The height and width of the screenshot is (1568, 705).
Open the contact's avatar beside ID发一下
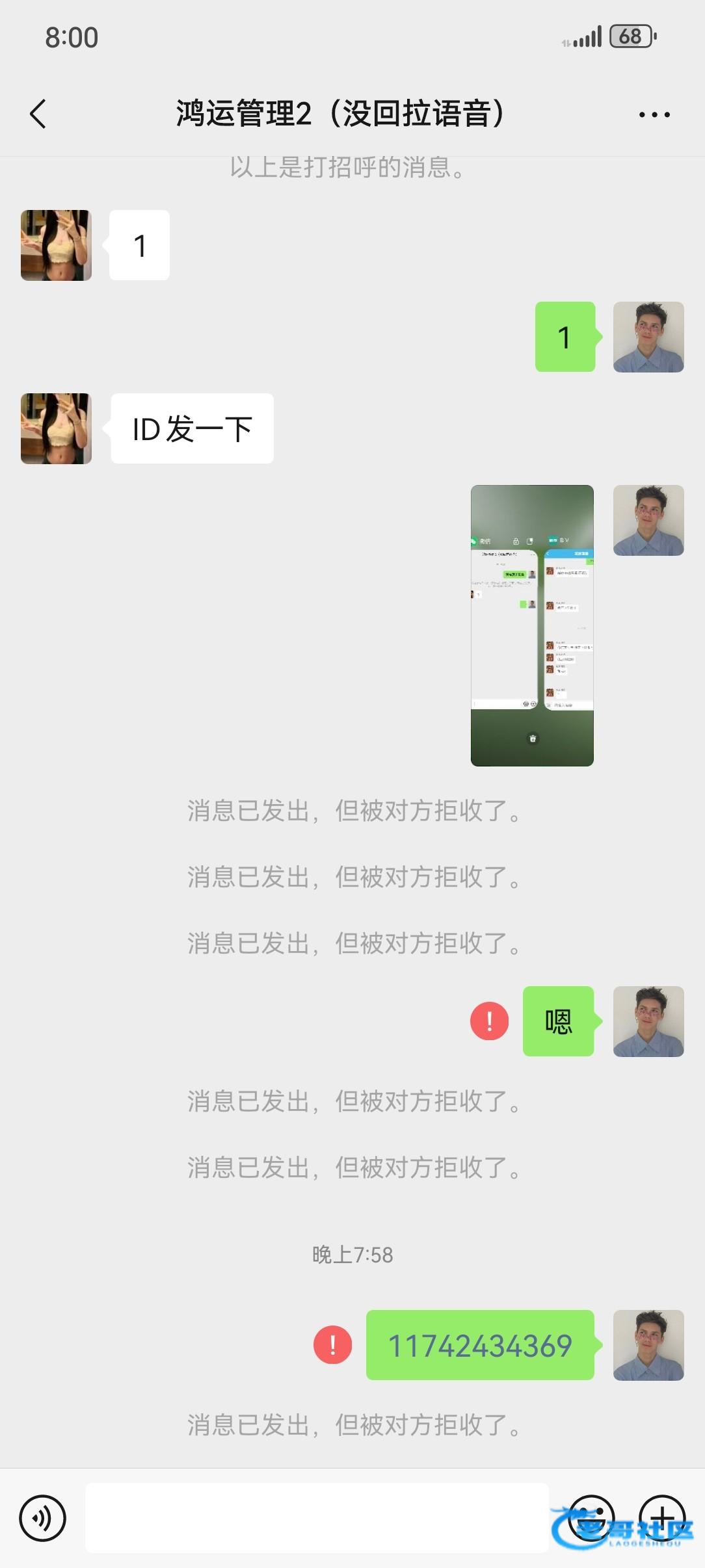56,428
